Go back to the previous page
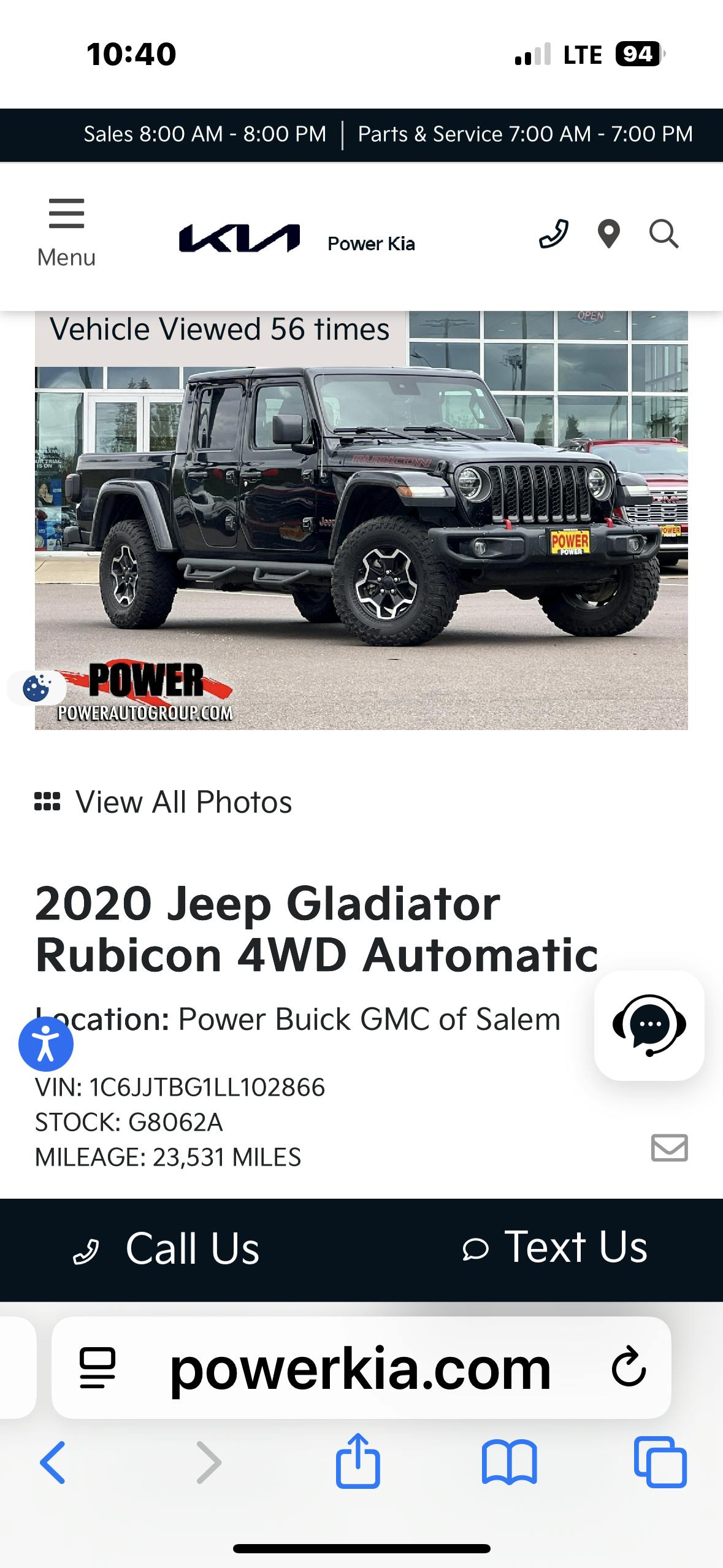 [x=53, y=1462]
